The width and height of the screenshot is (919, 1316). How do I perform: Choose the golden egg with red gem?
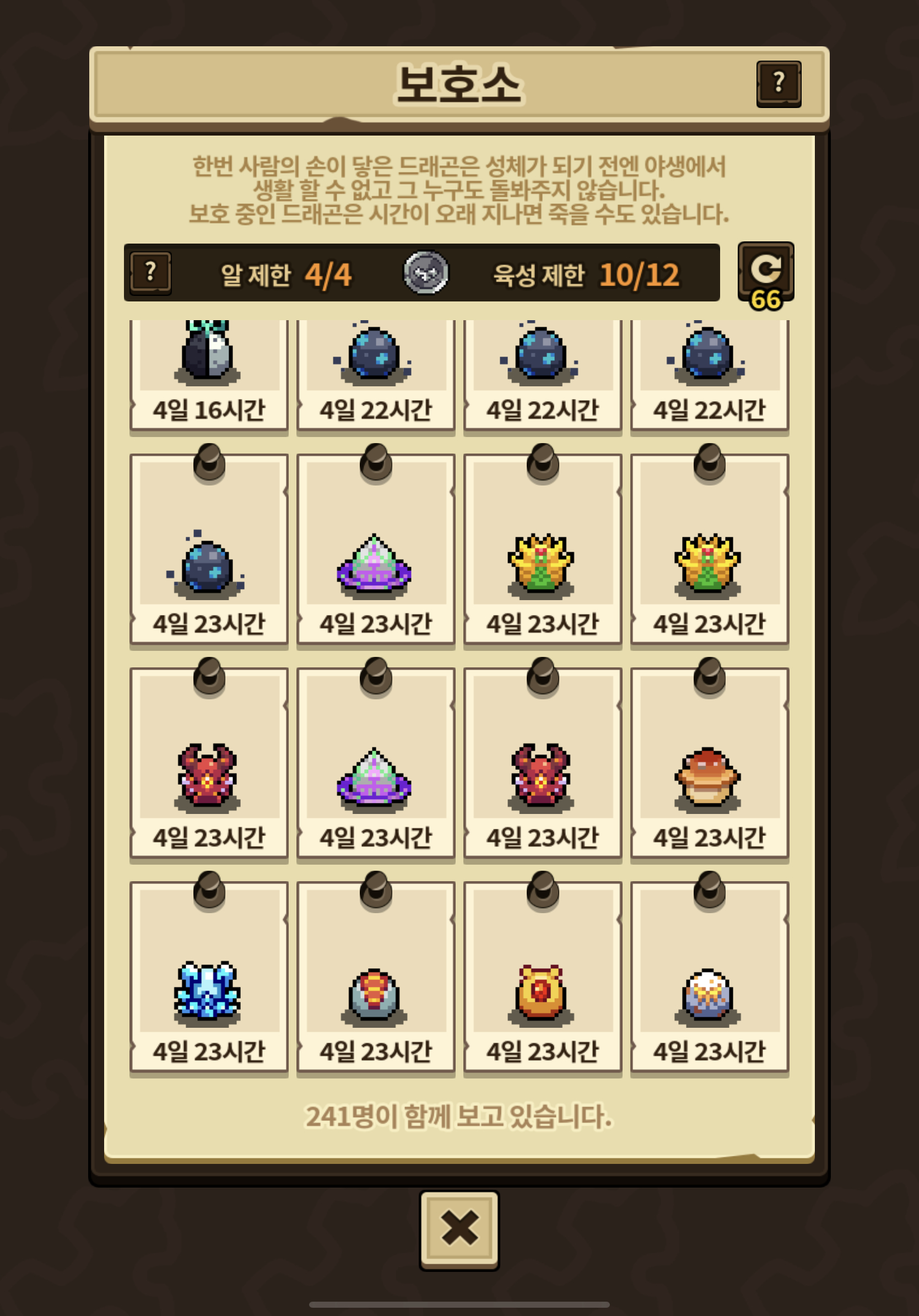pyautogui.click(x=542, y=976)
